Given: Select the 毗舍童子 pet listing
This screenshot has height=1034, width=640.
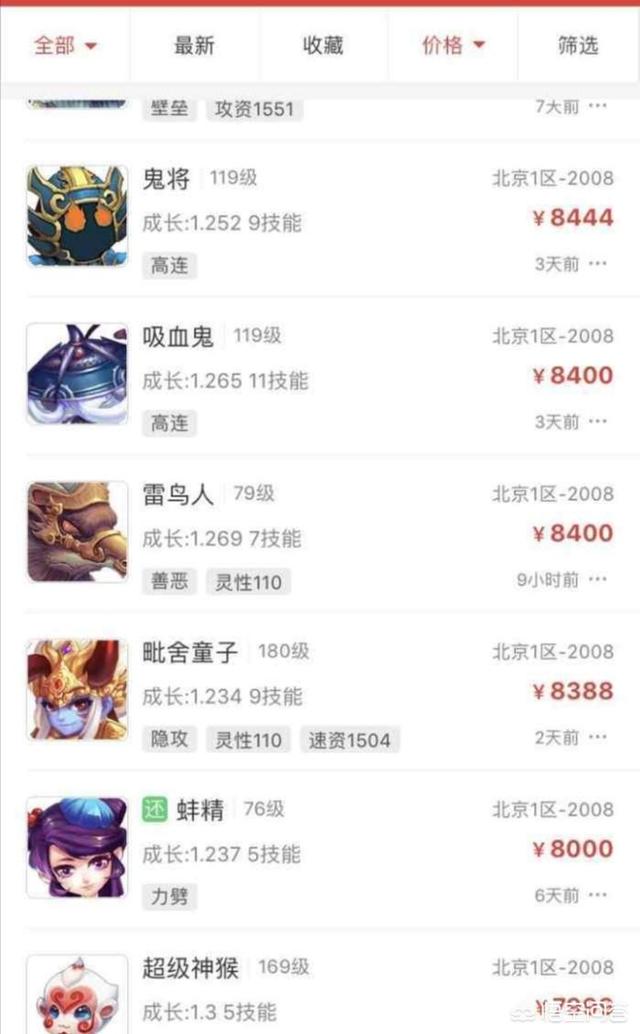Looking at the screenshot, I should (x=320, y=693).
